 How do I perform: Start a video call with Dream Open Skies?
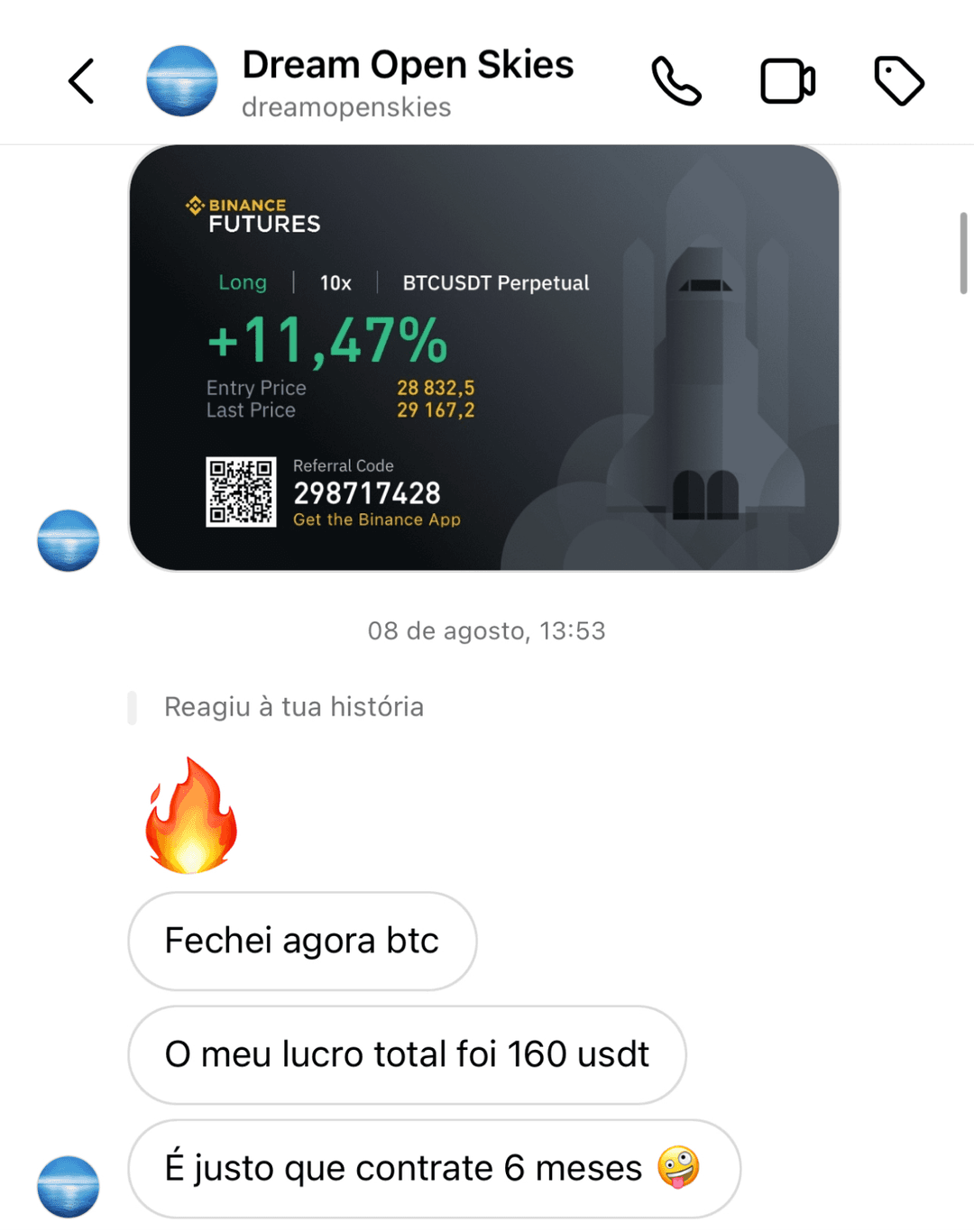787,81
